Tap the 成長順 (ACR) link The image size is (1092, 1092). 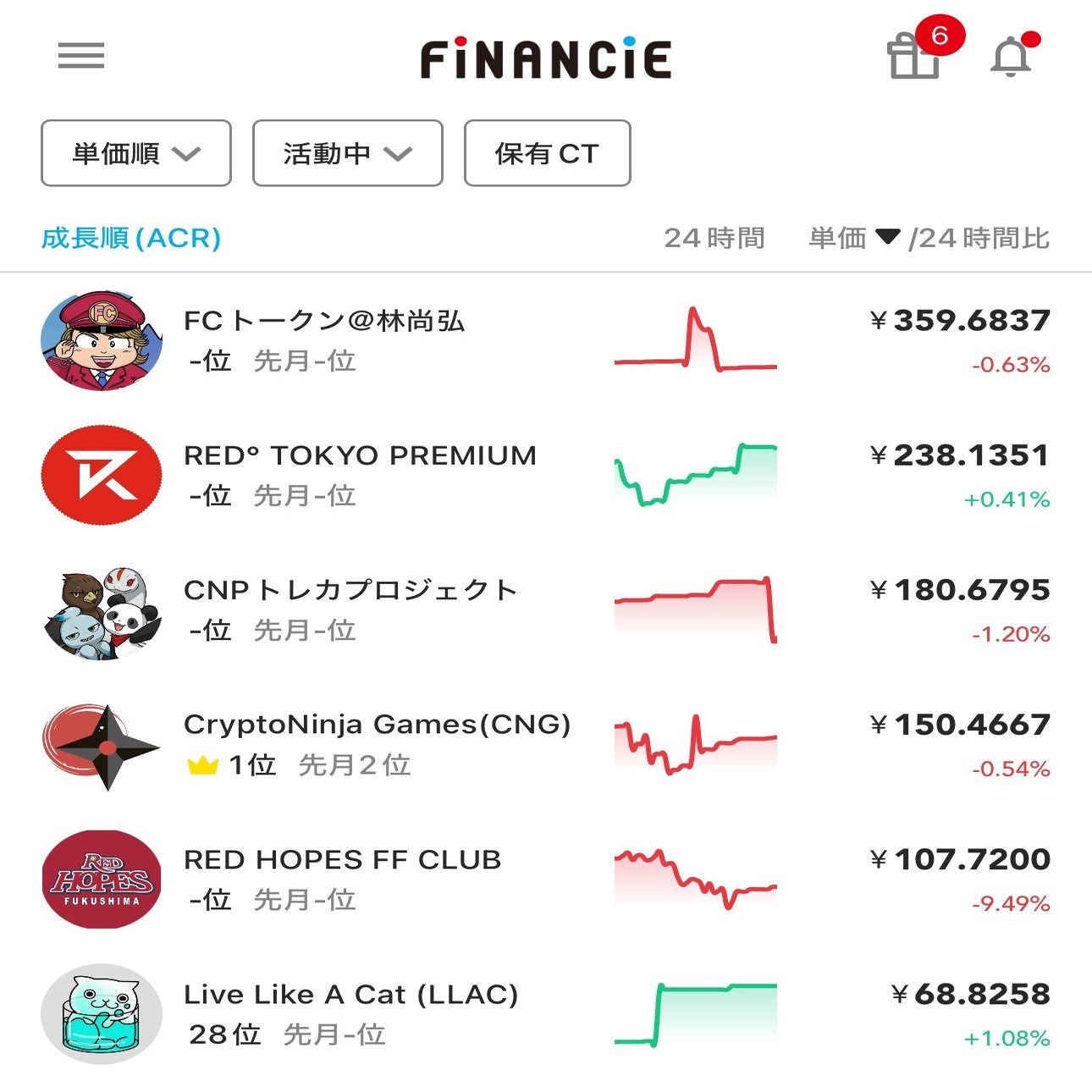point(131,238)
